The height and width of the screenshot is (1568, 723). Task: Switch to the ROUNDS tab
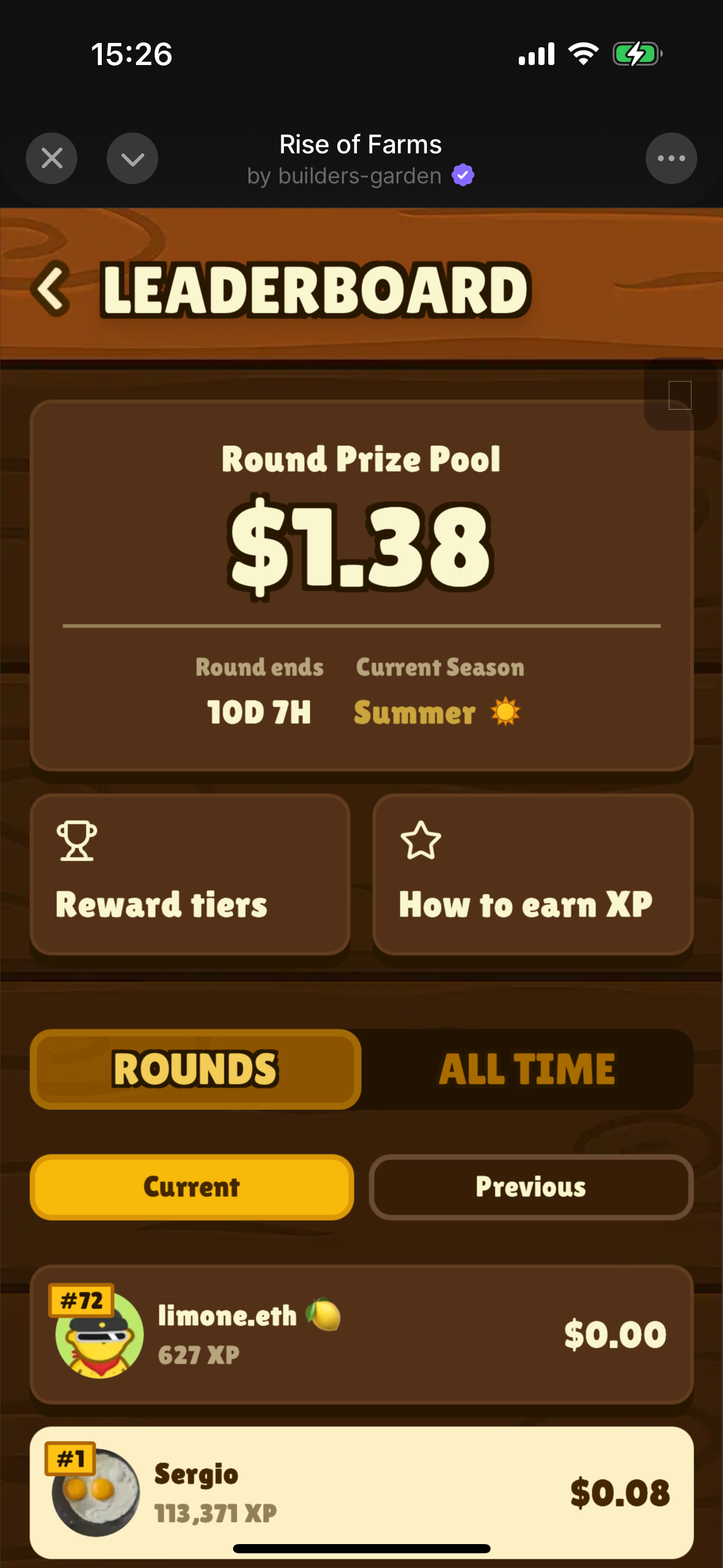(195, 1069)
